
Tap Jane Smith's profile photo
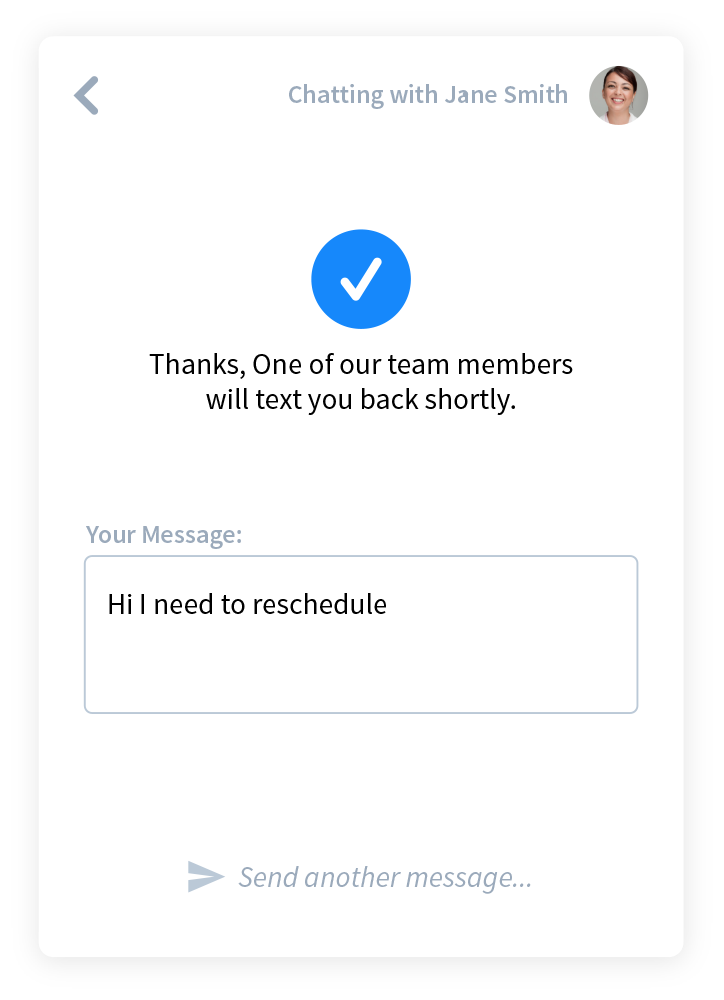click(618, 96)
